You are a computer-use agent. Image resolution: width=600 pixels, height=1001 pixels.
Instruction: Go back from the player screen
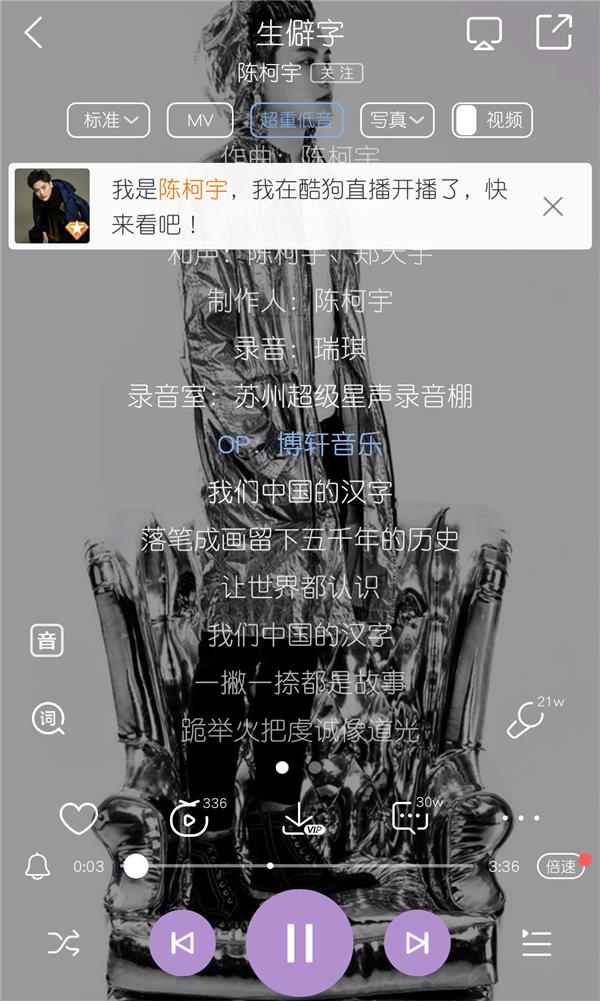pos(34,33)
